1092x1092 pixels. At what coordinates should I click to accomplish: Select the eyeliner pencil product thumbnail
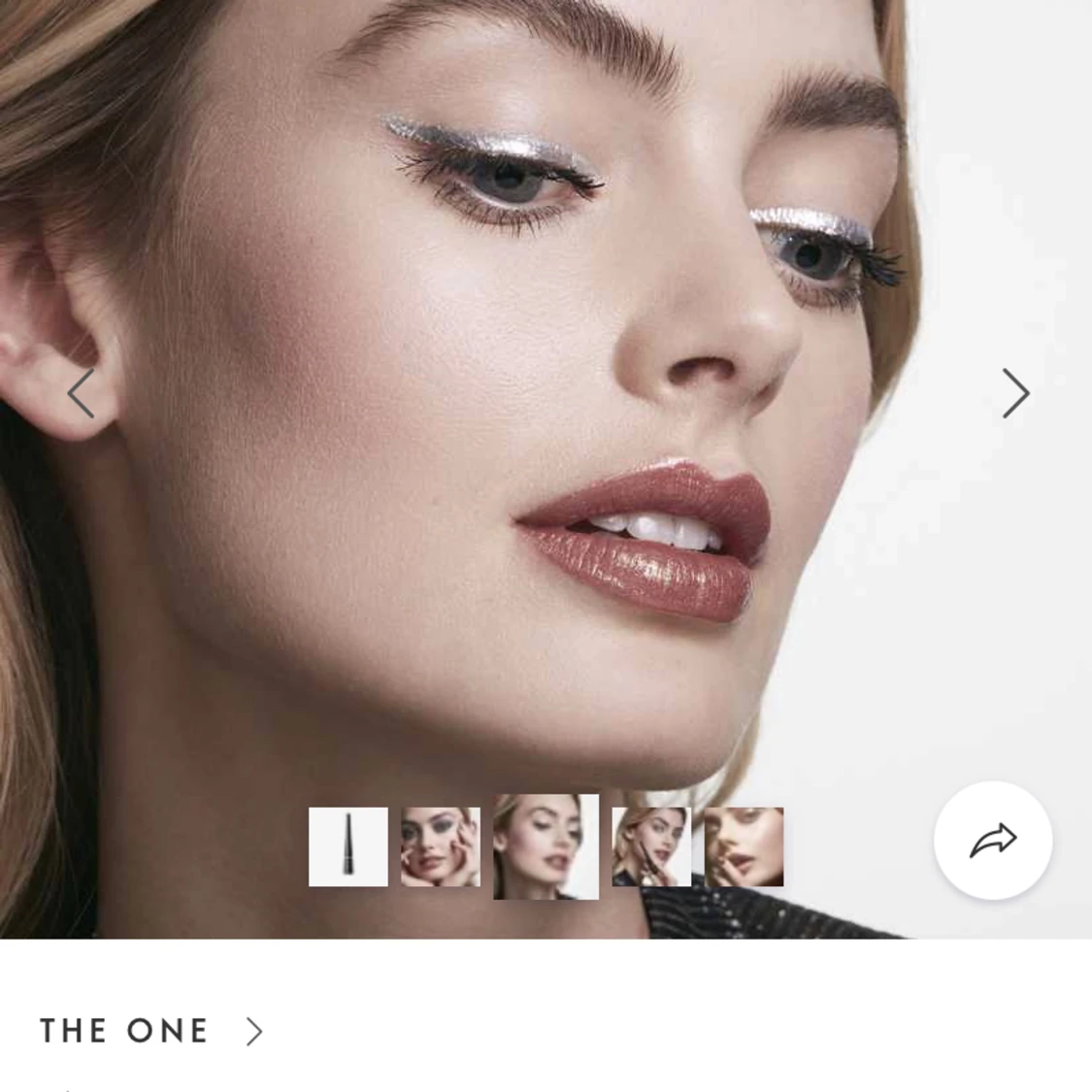click(347, 846)
